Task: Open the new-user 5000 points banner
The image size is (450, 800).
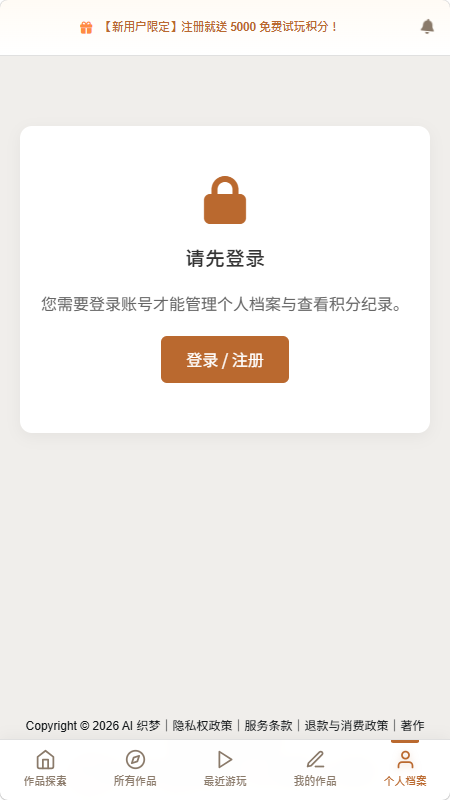Action: [x=209, y=27]
